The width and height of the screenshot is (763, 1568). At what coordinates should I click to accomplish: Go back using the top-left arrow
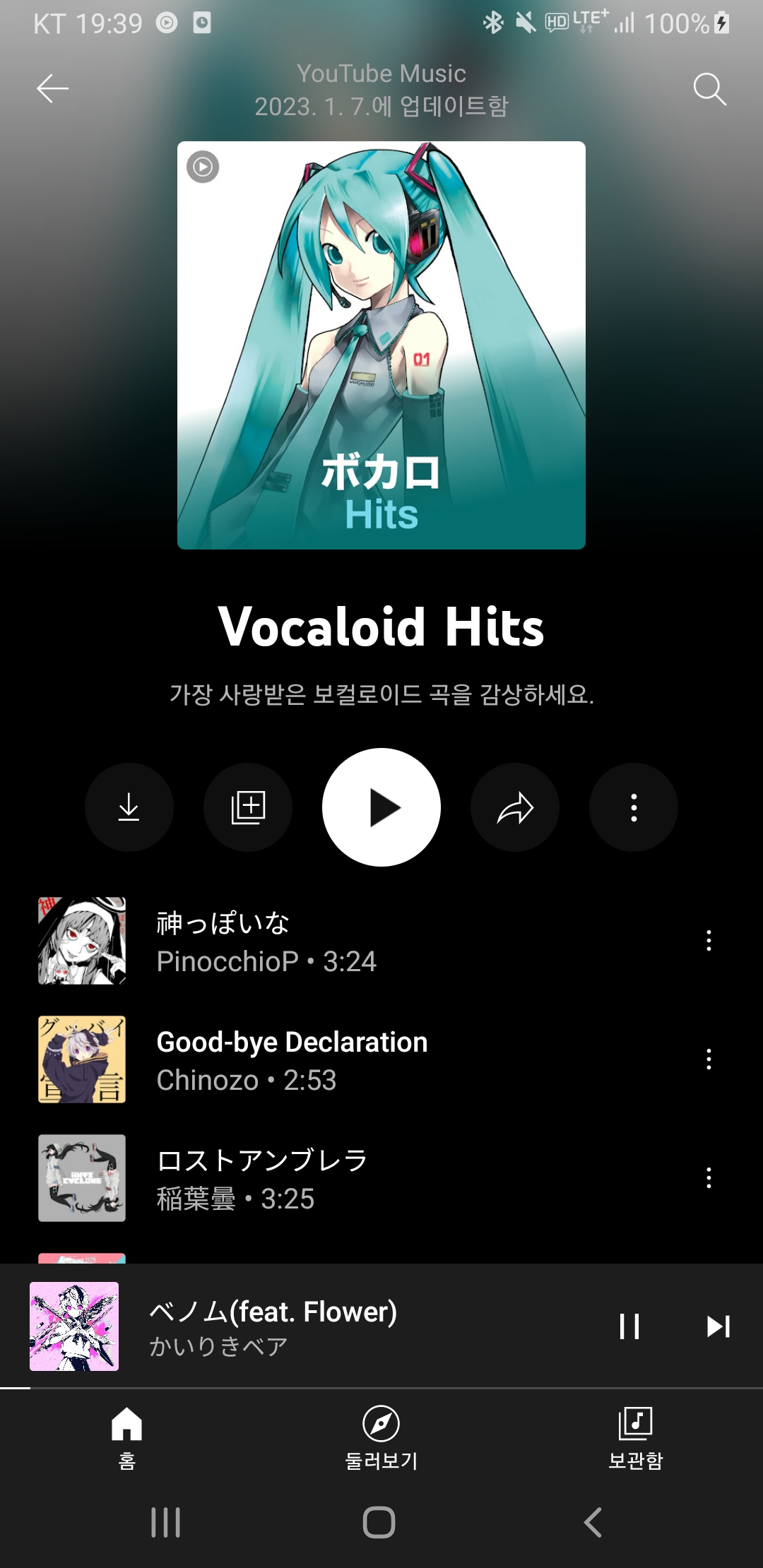[53, 89]
